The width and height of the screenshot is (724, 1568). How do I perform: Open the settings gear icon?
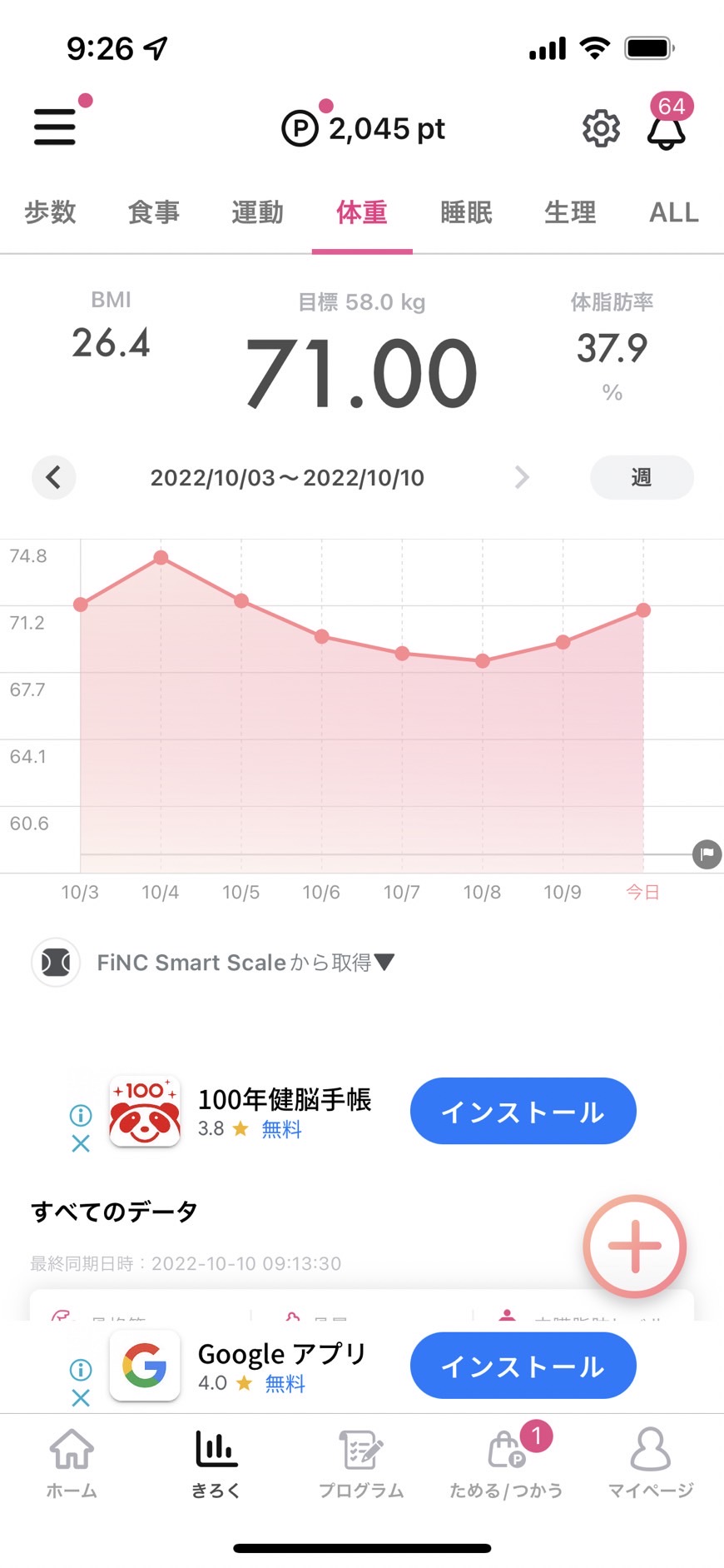pyautogui.click(x=601, y=128)
